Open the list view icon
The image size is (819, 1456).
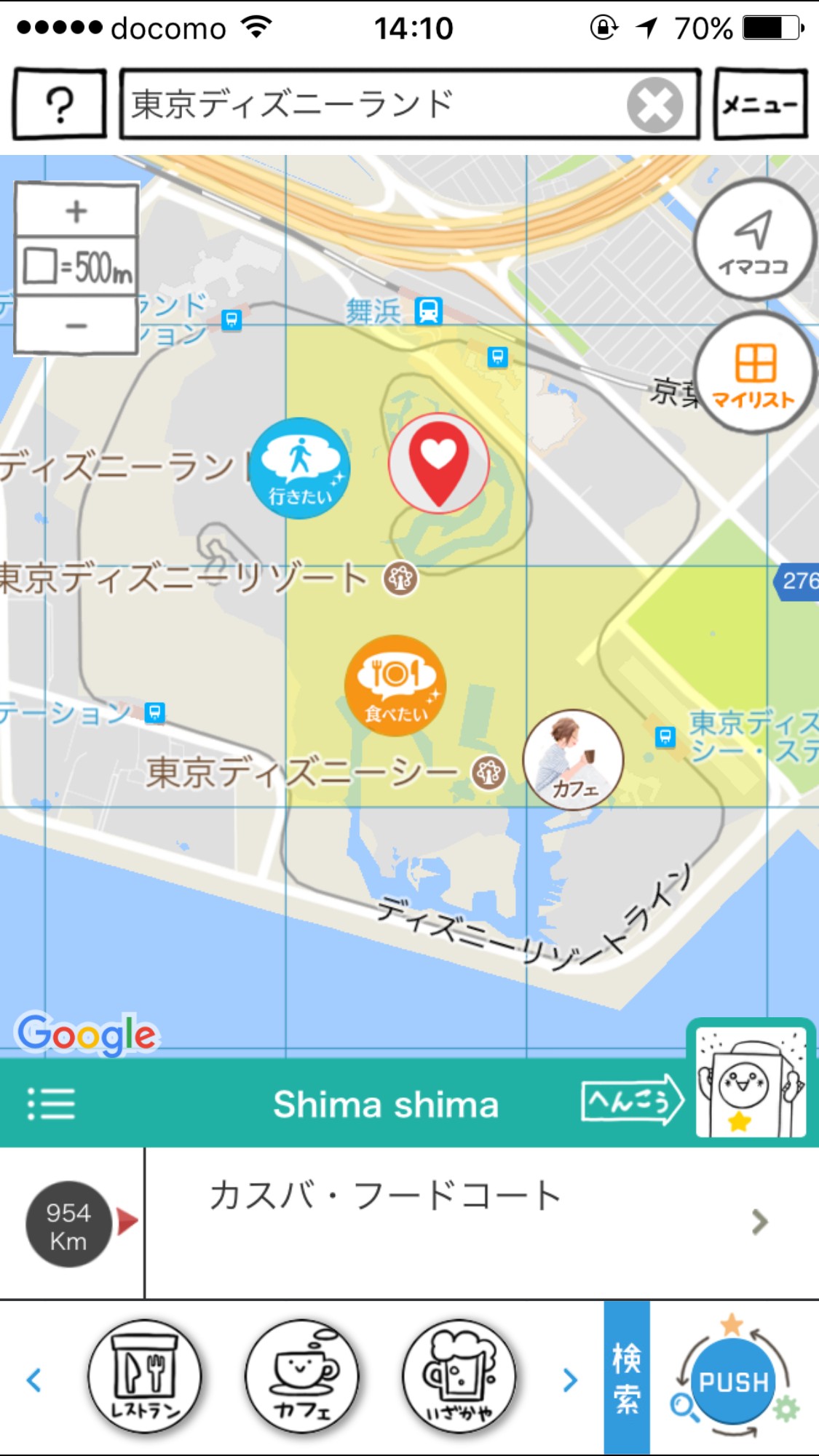(51, 1104)
